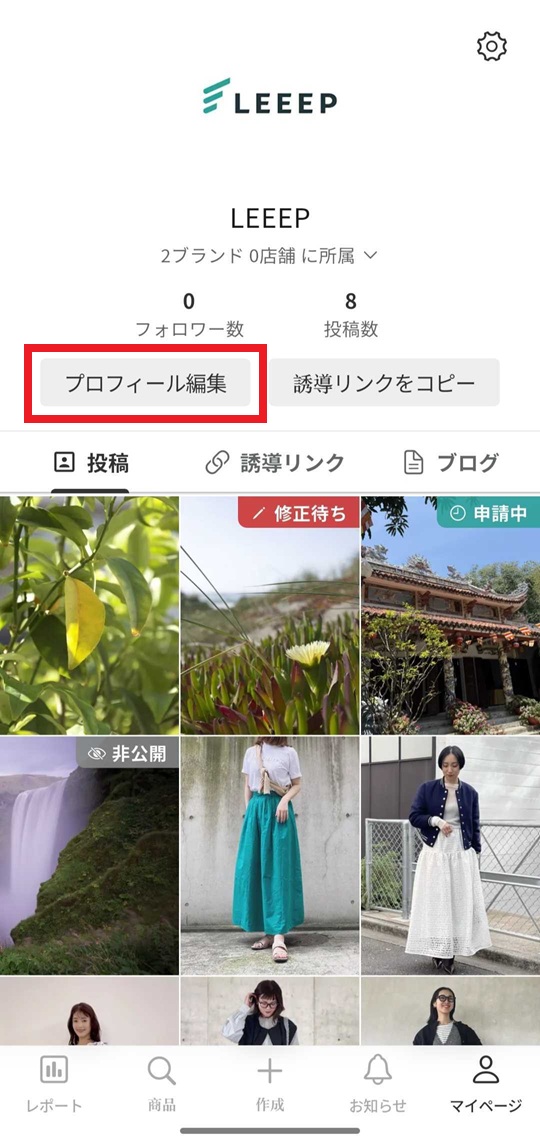Open the waterfall post marked 非公開
Image resolution: width=540 pixels, height=1144 pixels.
(x=89, y=855)
